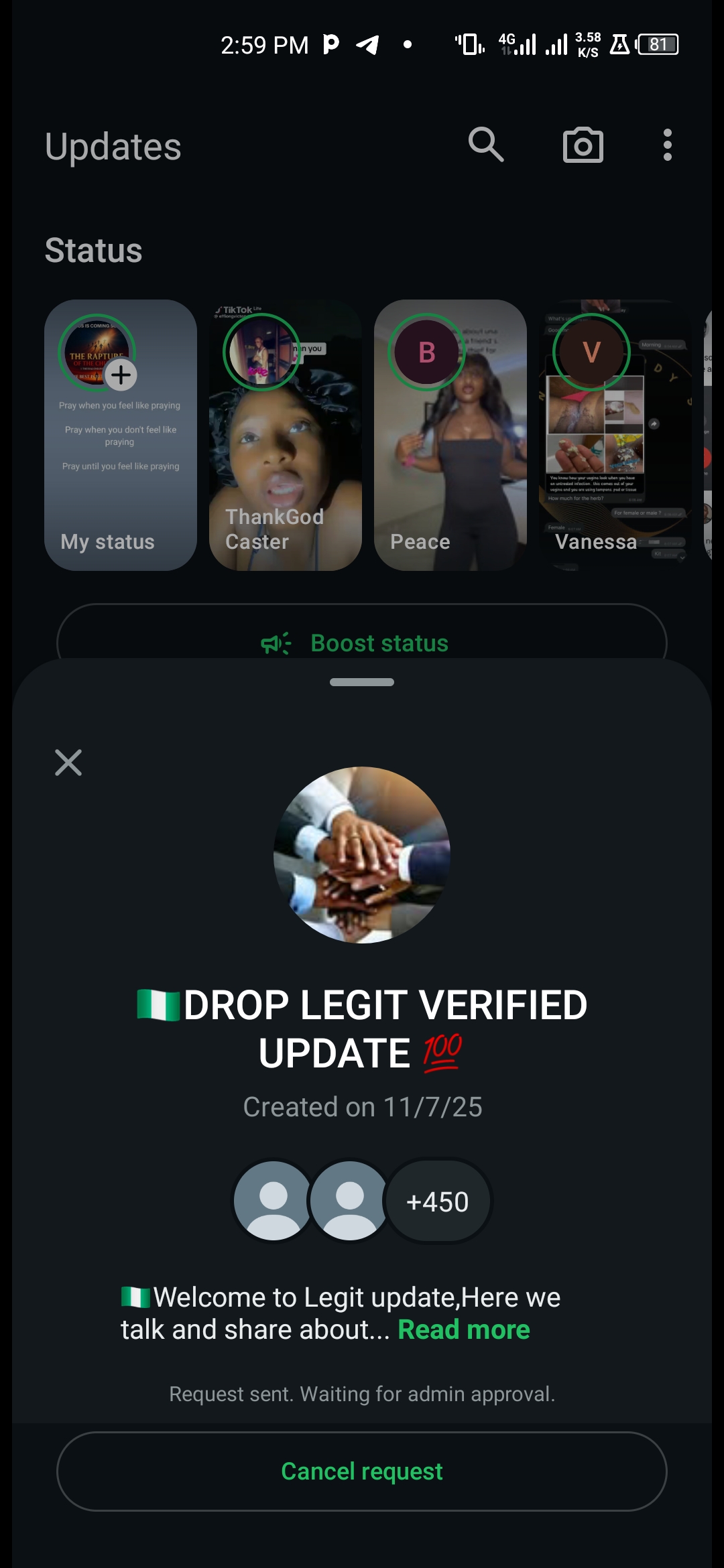Expand description with Read more
The image size is (724, 1568).
(464, 1330)
